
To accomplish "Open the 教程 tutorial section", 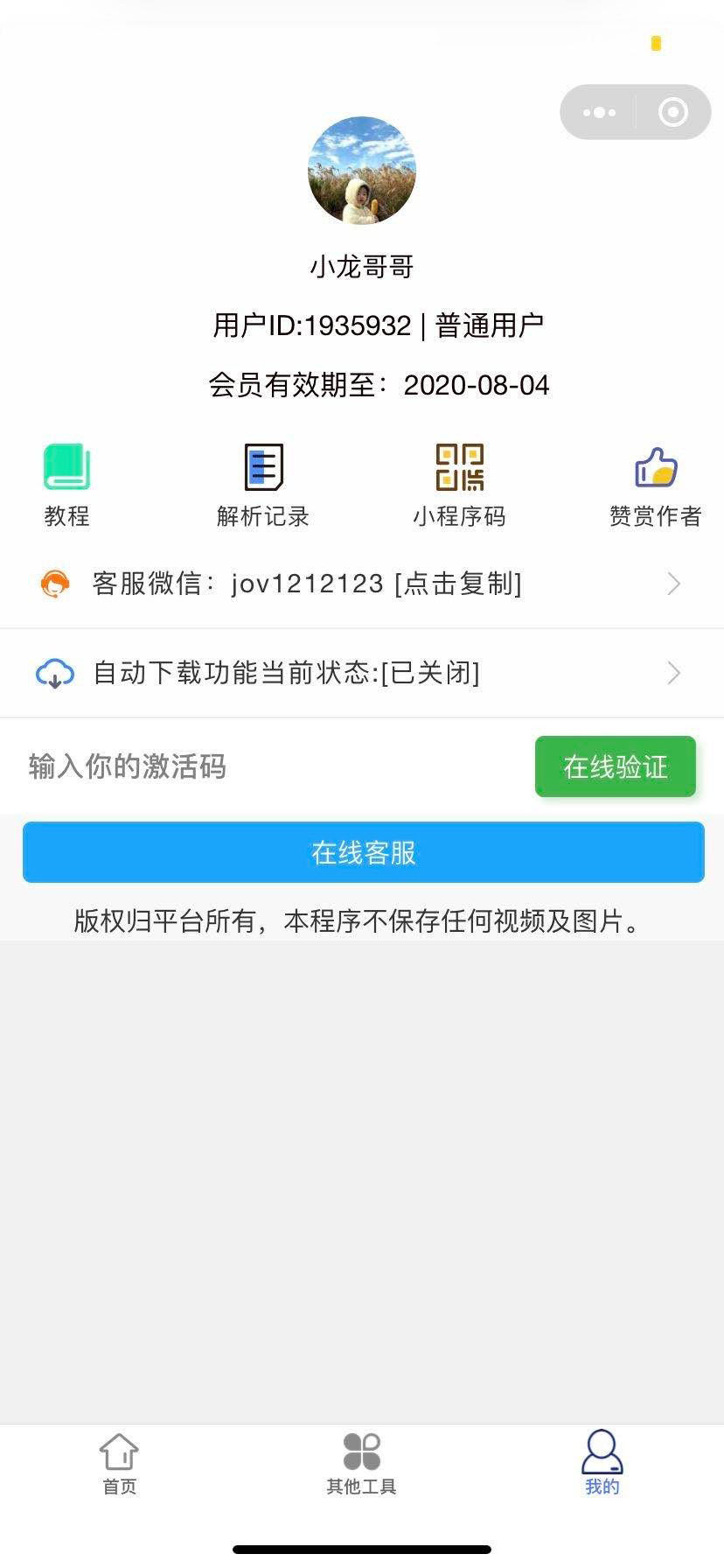I will tap(67, 485).
